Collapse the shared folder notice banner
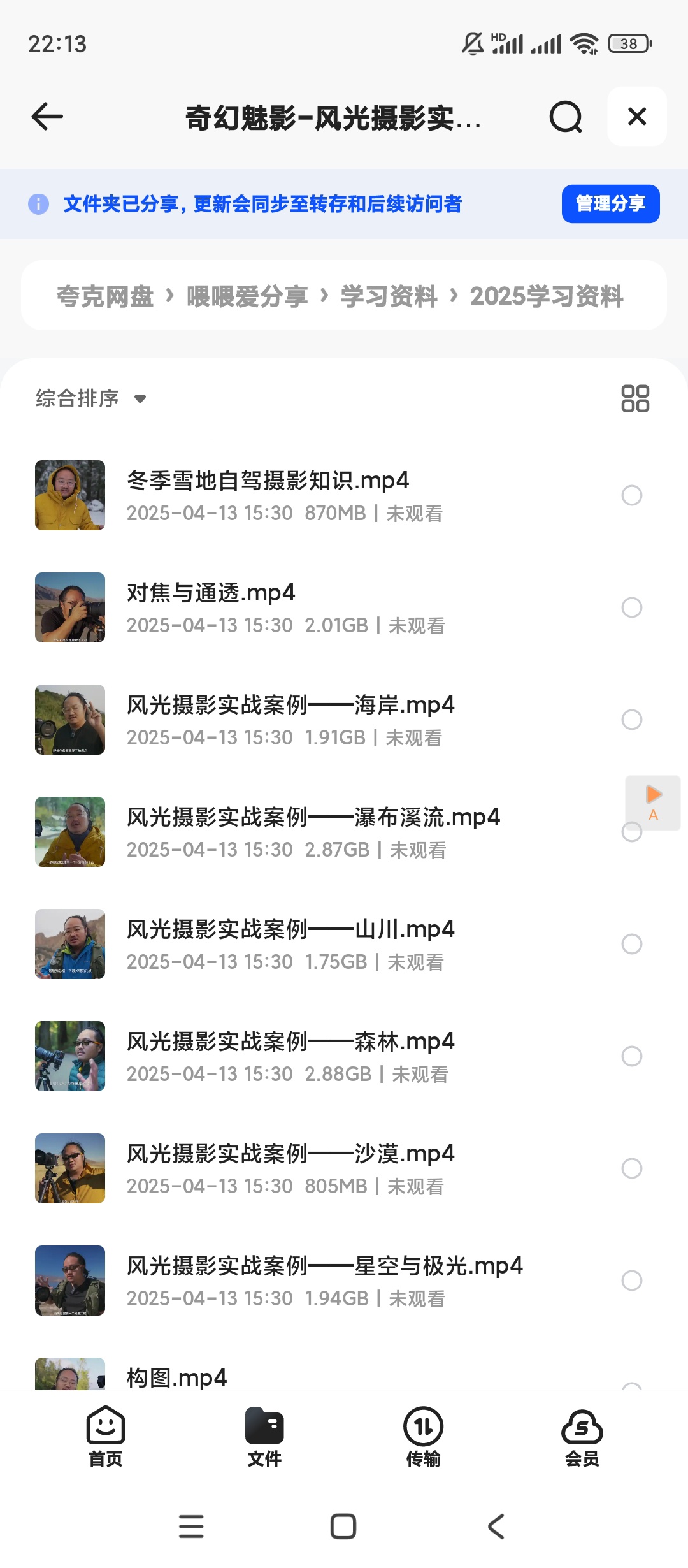The image size is (688, 1568). pos(636,117)
